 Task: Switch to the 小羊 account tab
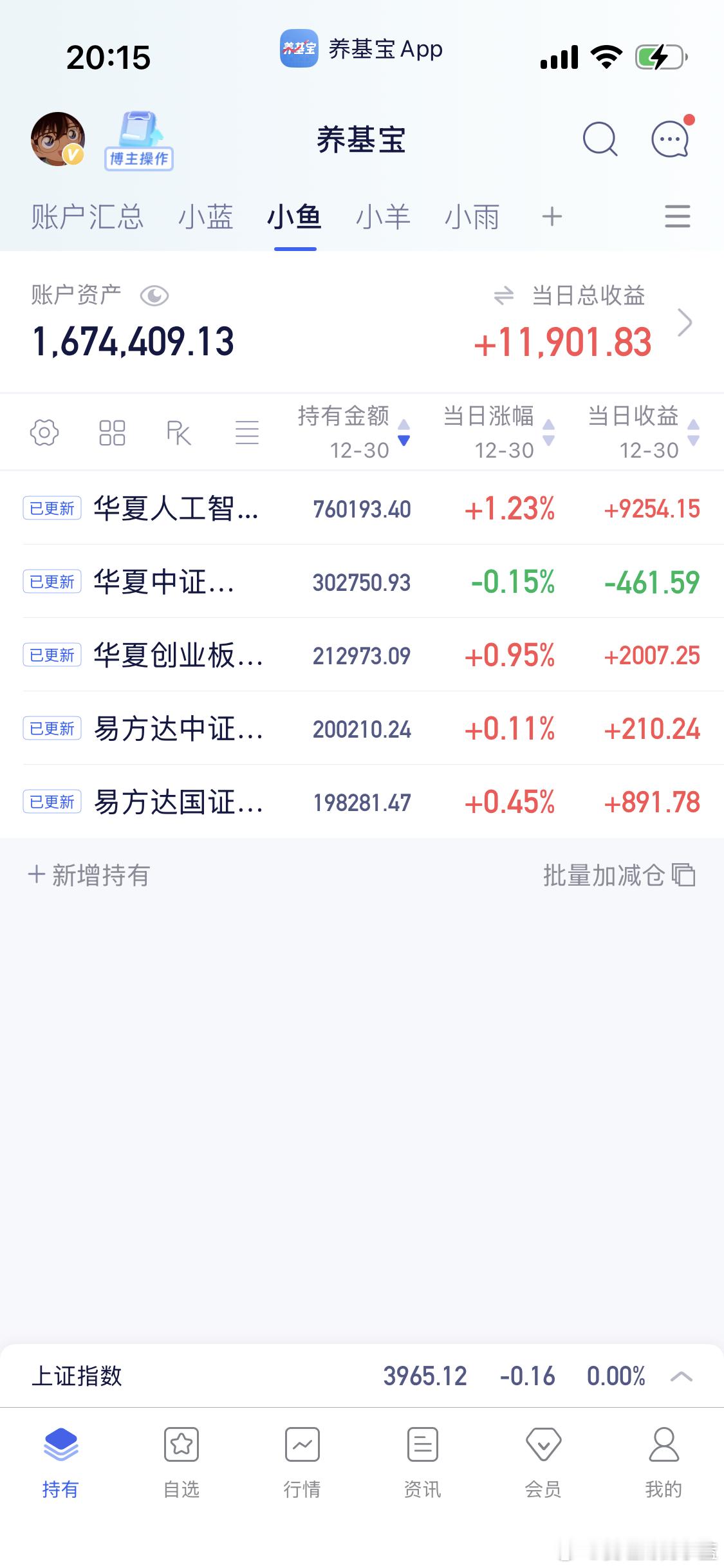[383, 217]
